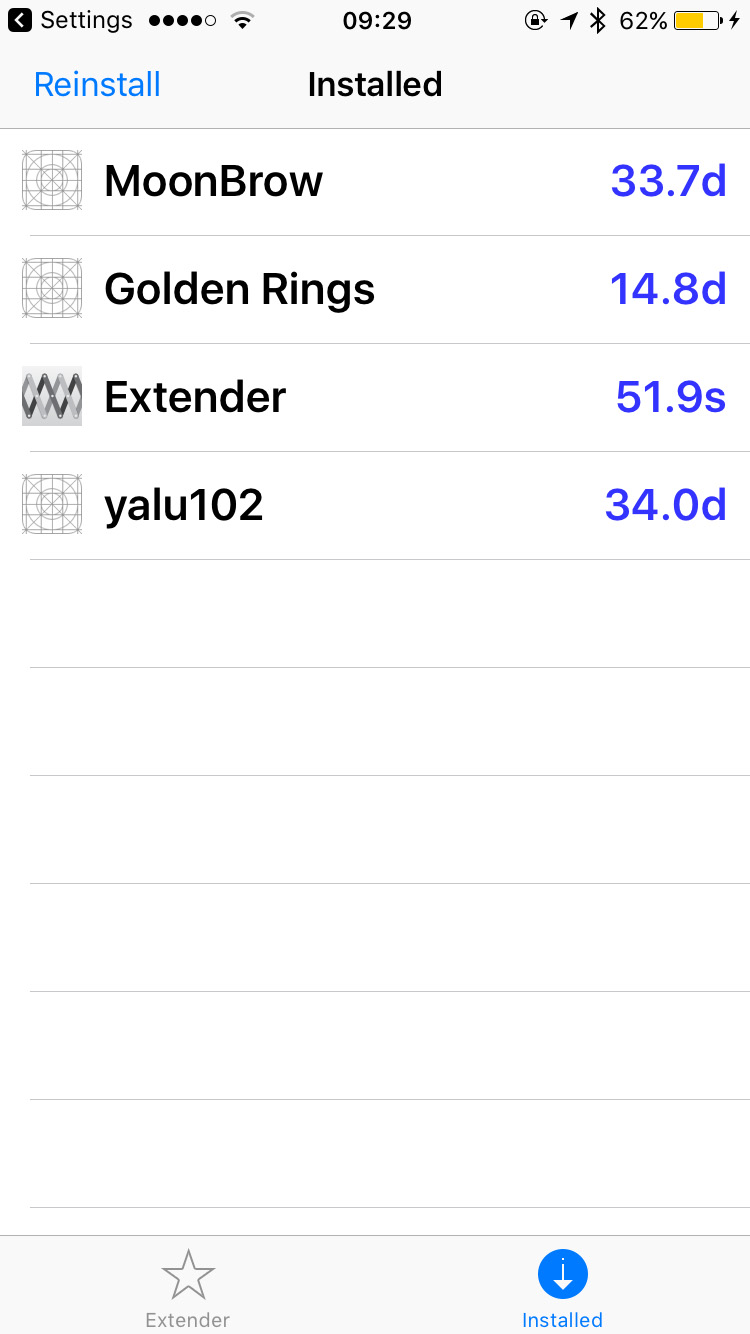Go to the Installed tab

(562, 1290)
